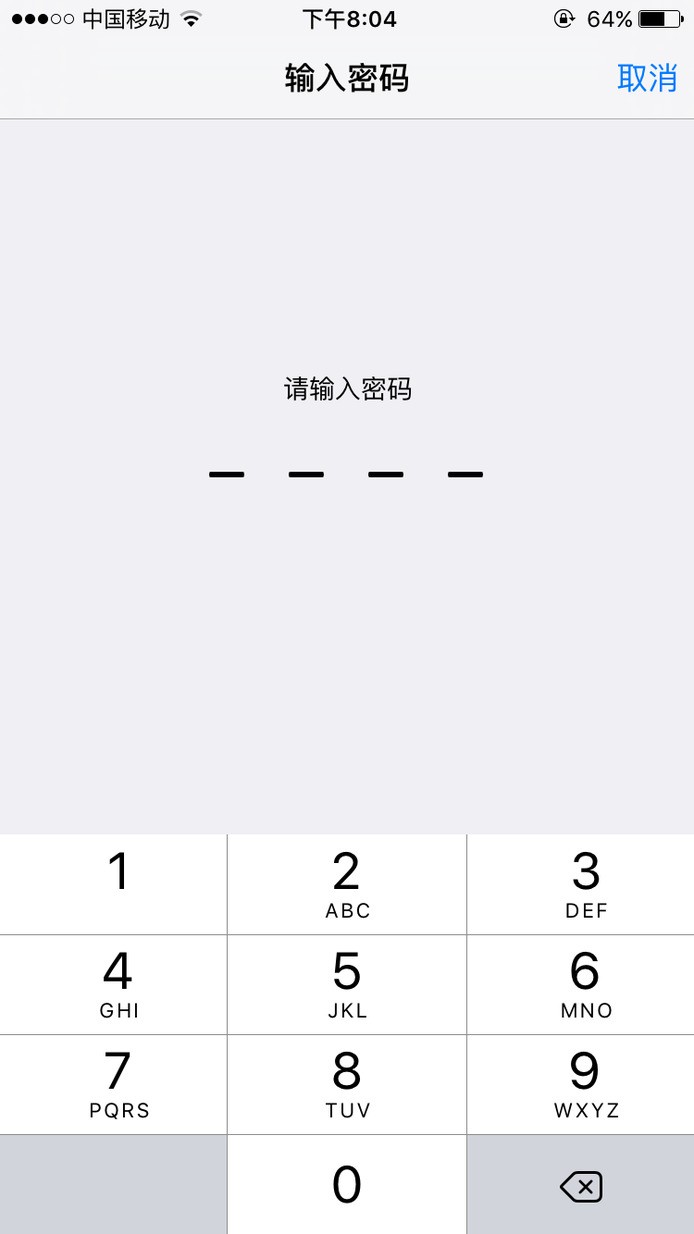
Task: Delete the last digit with backspace
Action: click(x=581, y=1186)
